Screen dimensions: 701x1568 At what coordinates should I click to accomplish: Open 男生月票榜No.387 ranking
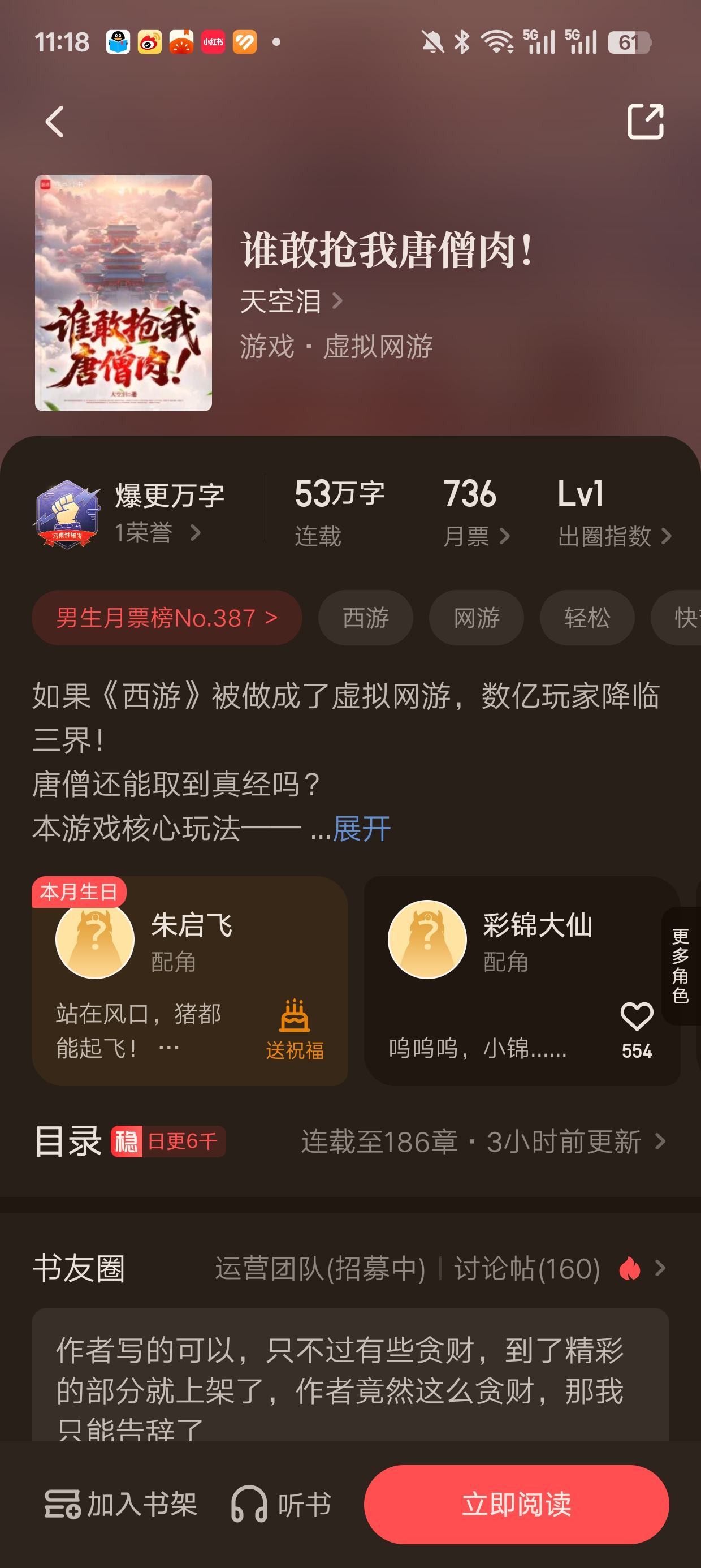coord(167,618)
